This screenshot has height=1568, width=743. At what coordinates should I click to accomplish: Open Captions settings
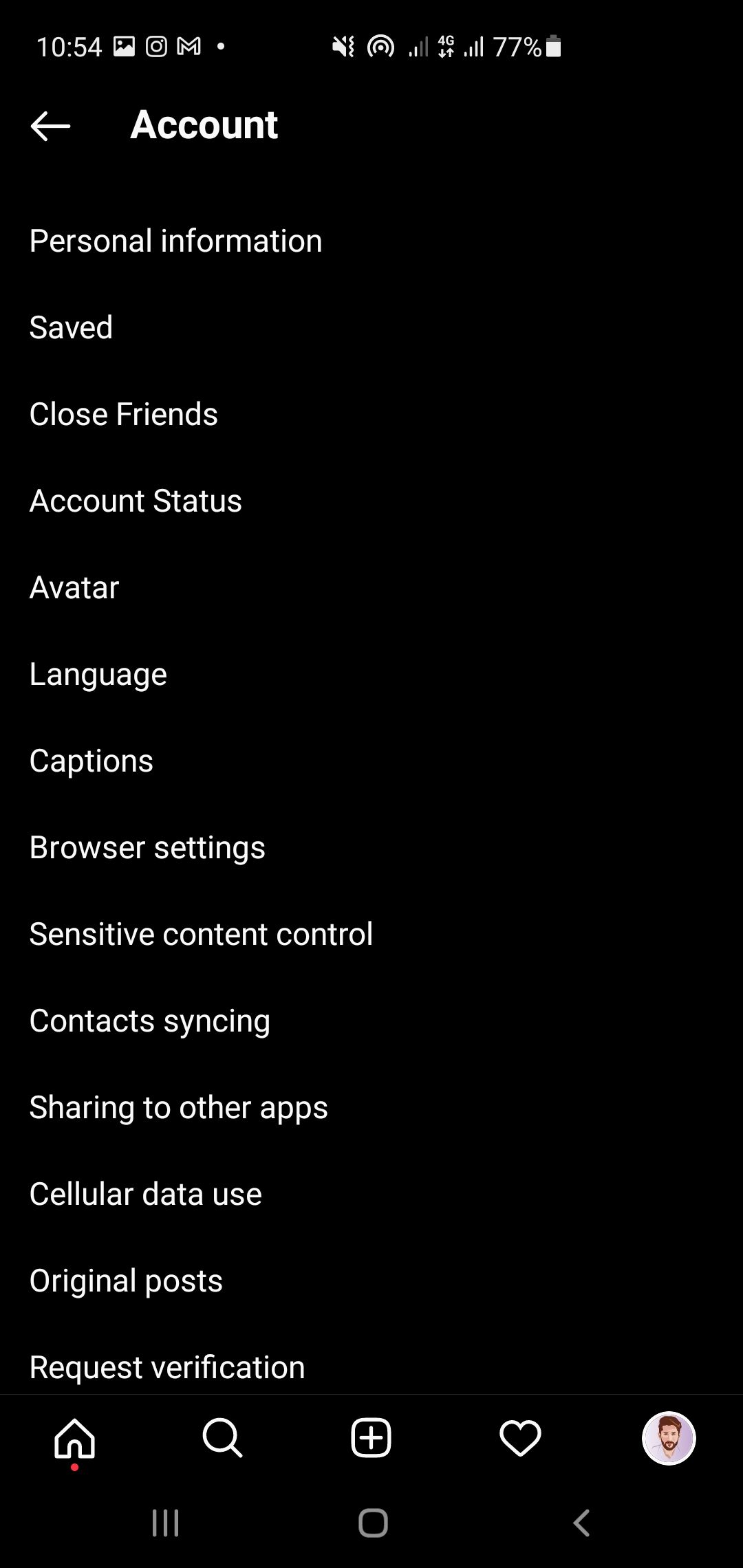coord(91,761)
